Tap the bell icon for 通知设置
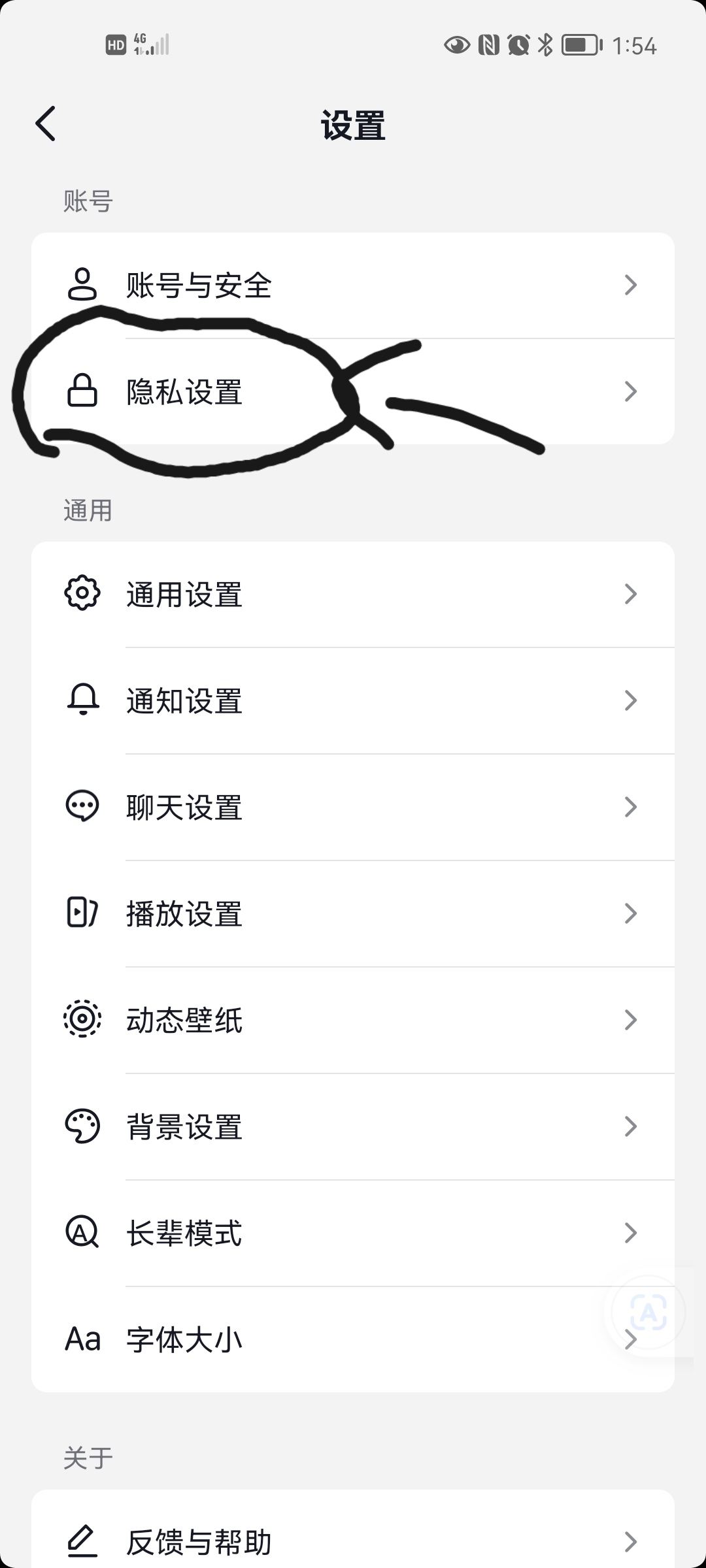This screenshot has width=706, height=1568. coord(81,700)
